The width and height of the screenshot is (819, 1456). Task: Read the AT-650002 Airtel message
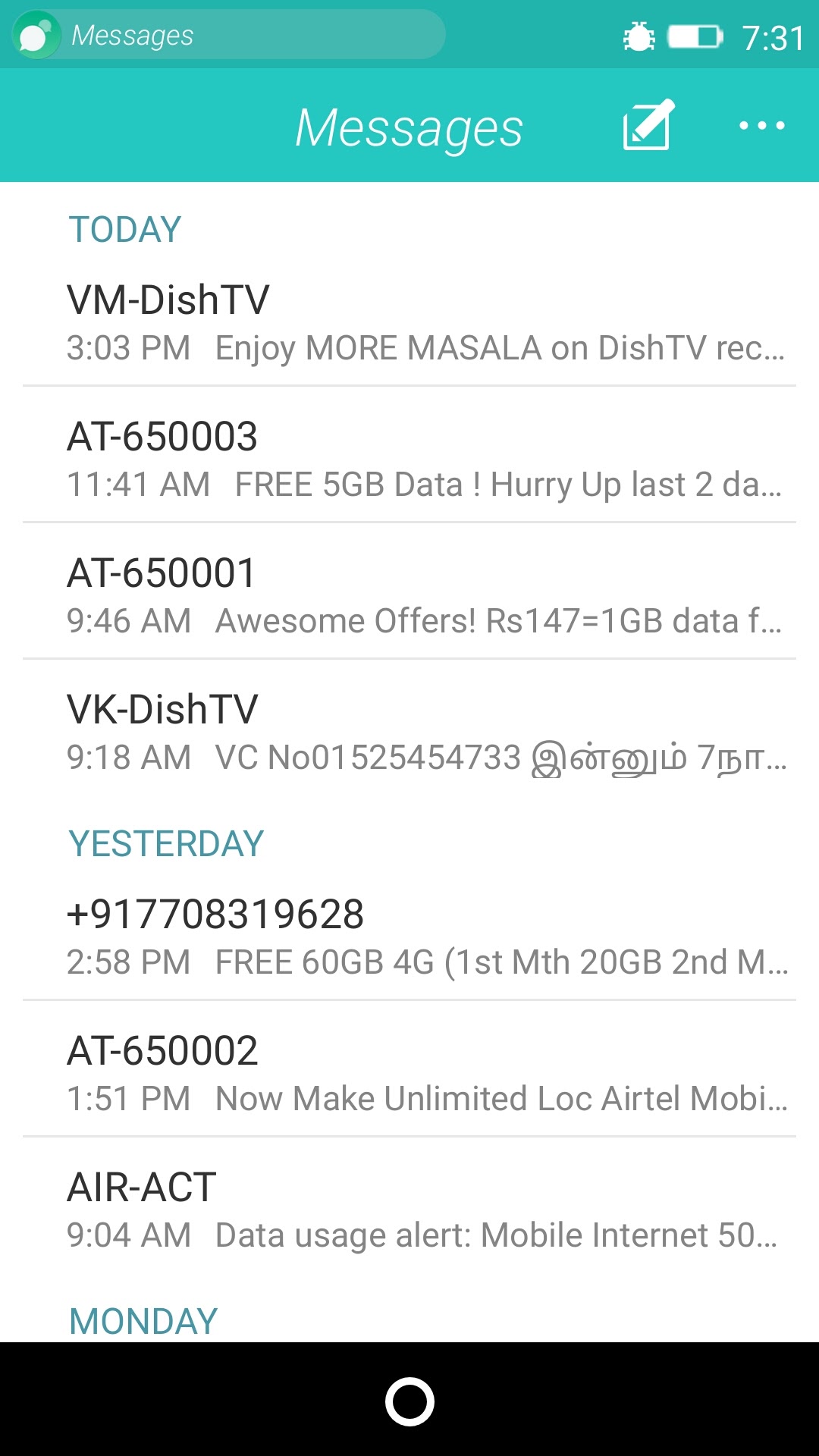(x=409, y=1075)
